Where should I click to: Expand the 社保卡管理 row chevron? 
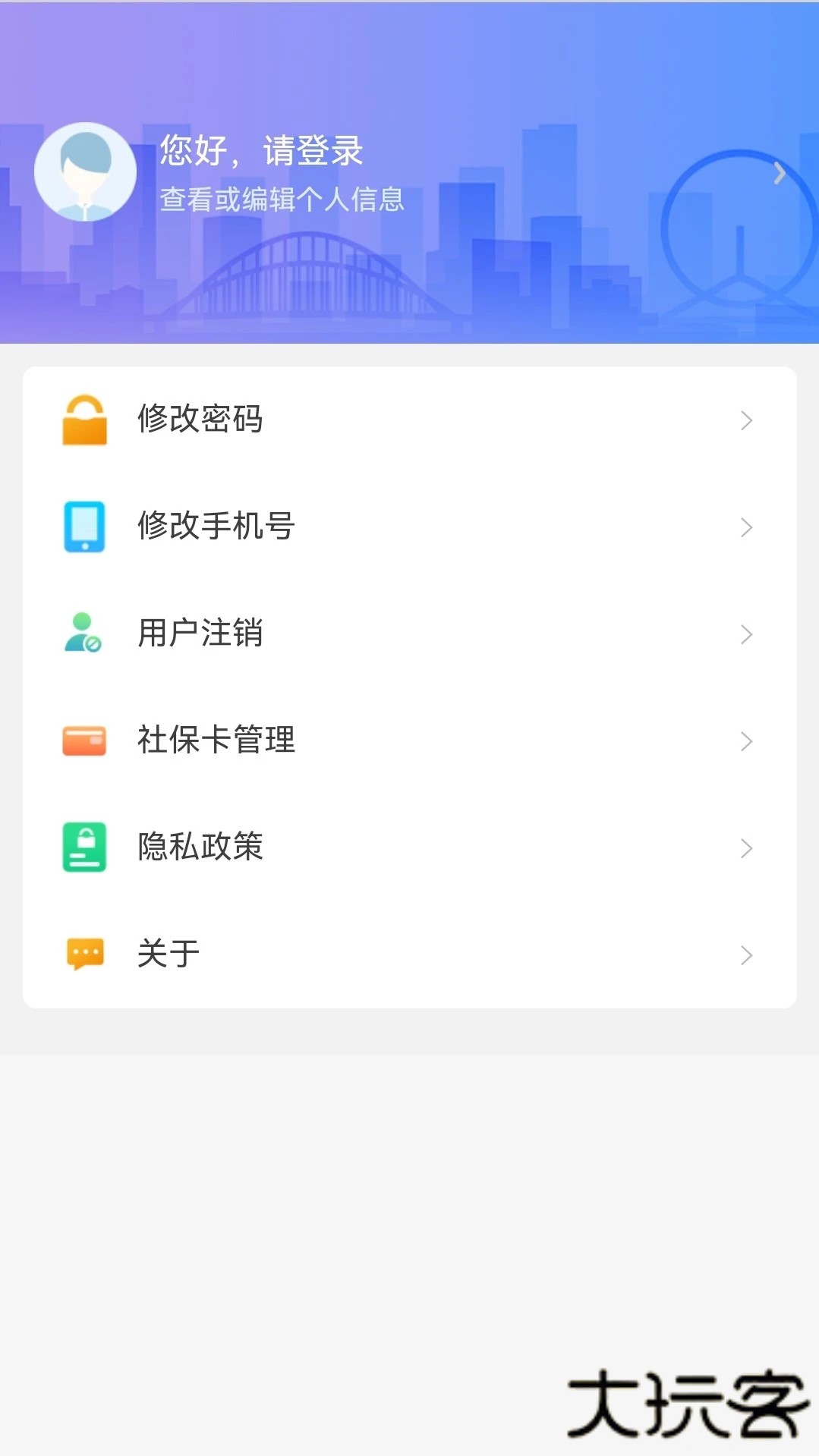tap(747, 741)
